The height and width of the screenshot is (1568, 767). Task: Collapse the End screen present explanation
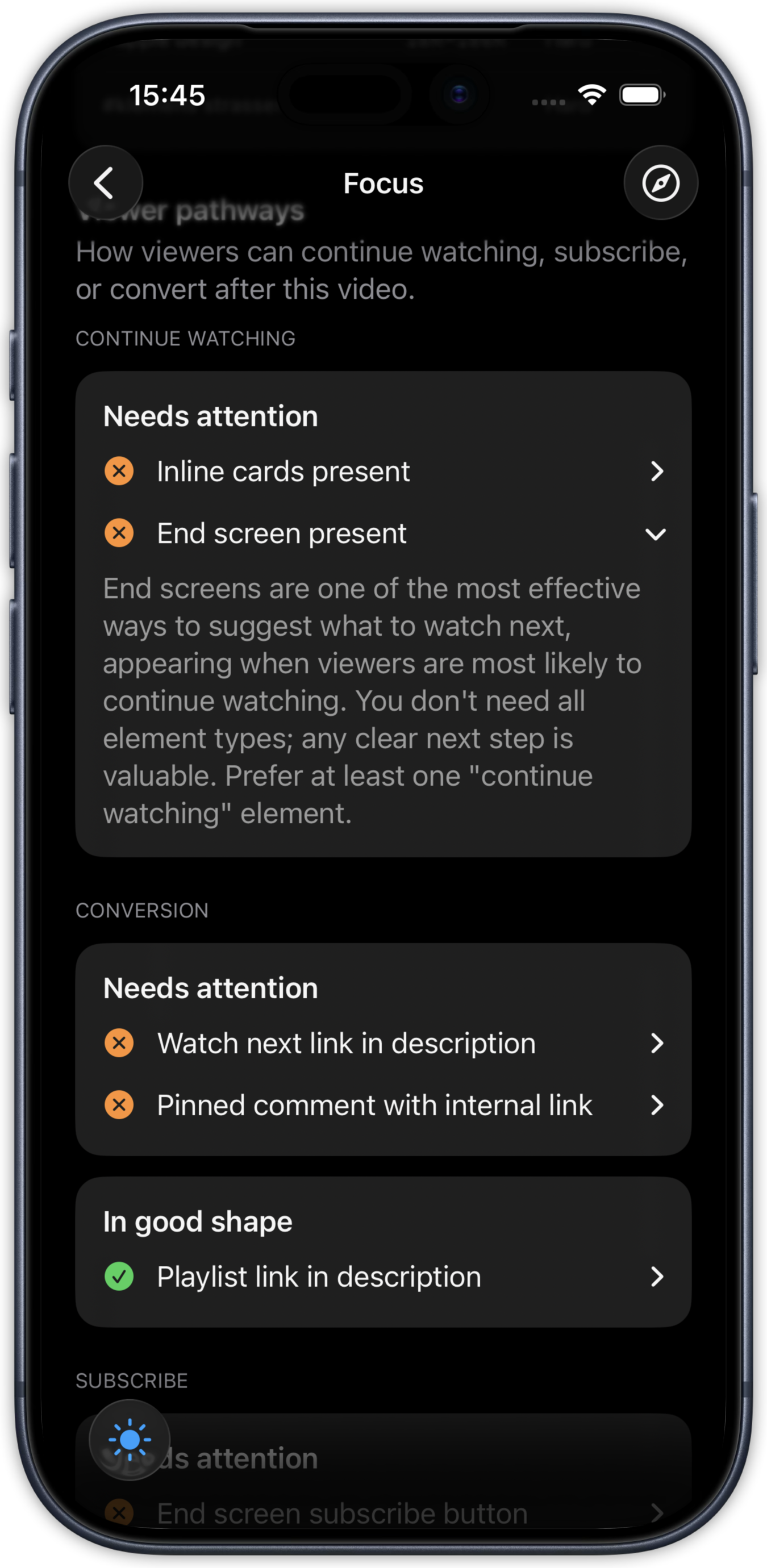(x=657, y=535)
